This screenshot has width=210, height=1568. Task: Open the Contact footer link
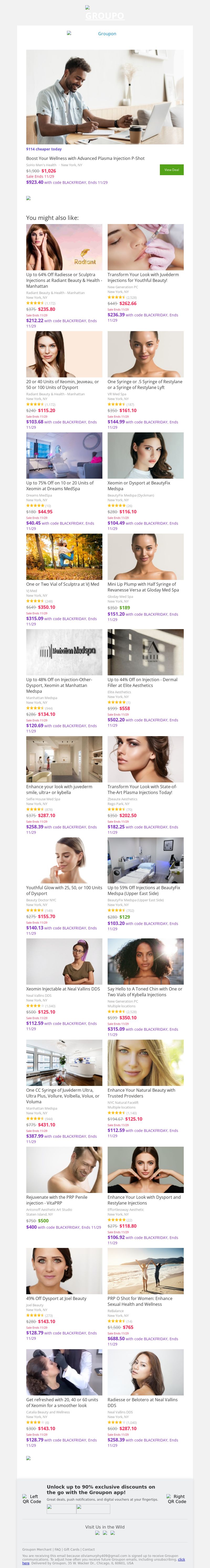click(89, 1549)
